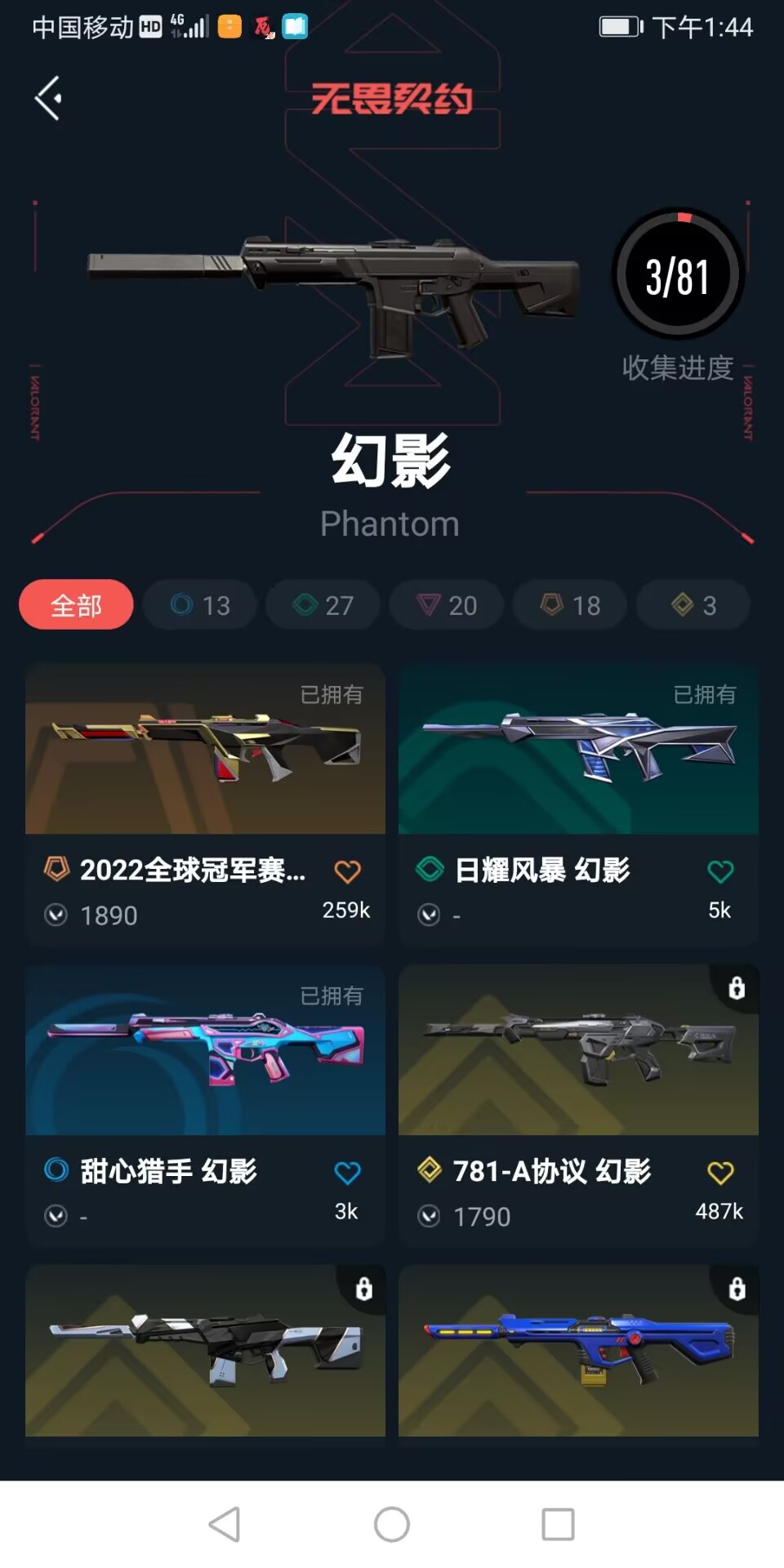Go back using the top-left arrow
Viewport: 784px width, 1568px height.
49,98
